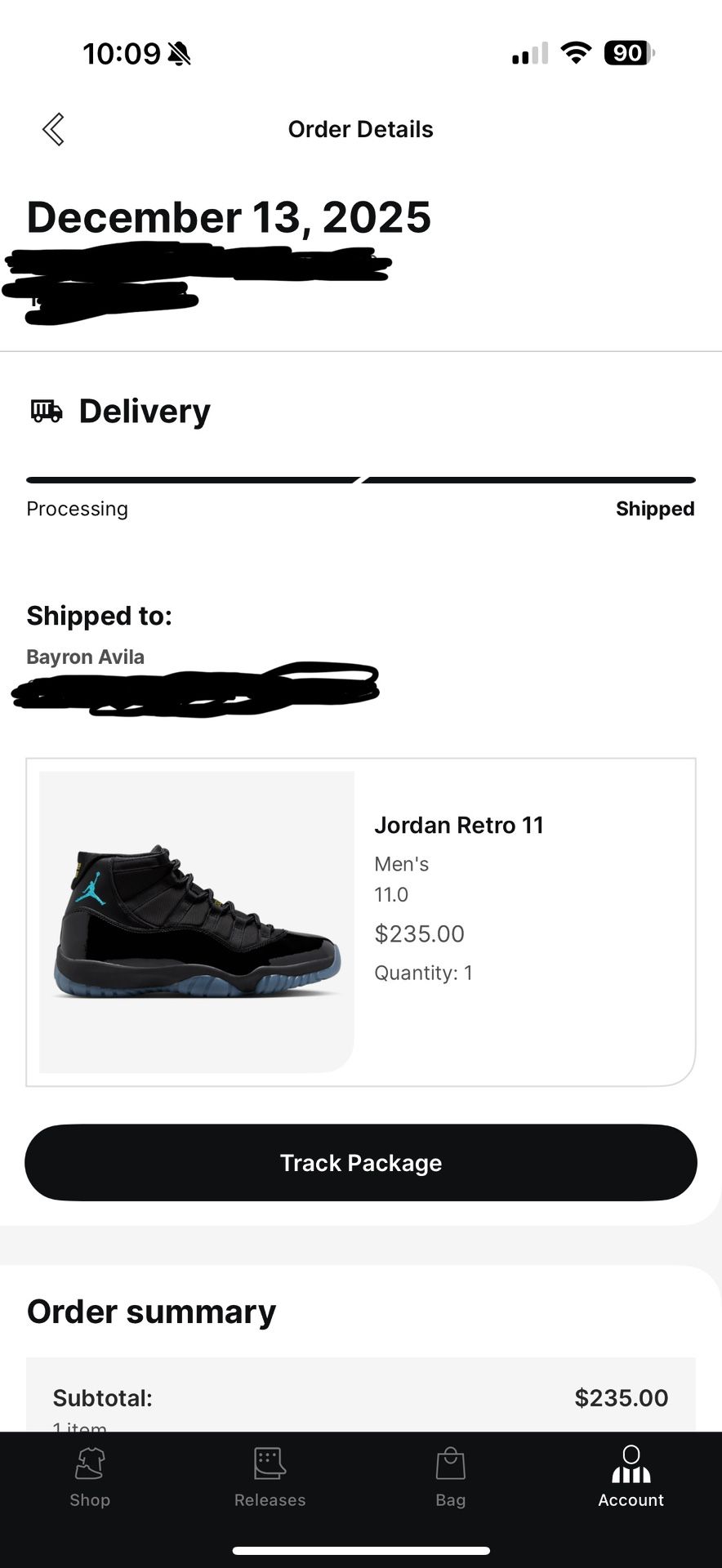Open the Jordan Retro 11 shoe thumbnail
The image size is (722, 1568).
196,921
